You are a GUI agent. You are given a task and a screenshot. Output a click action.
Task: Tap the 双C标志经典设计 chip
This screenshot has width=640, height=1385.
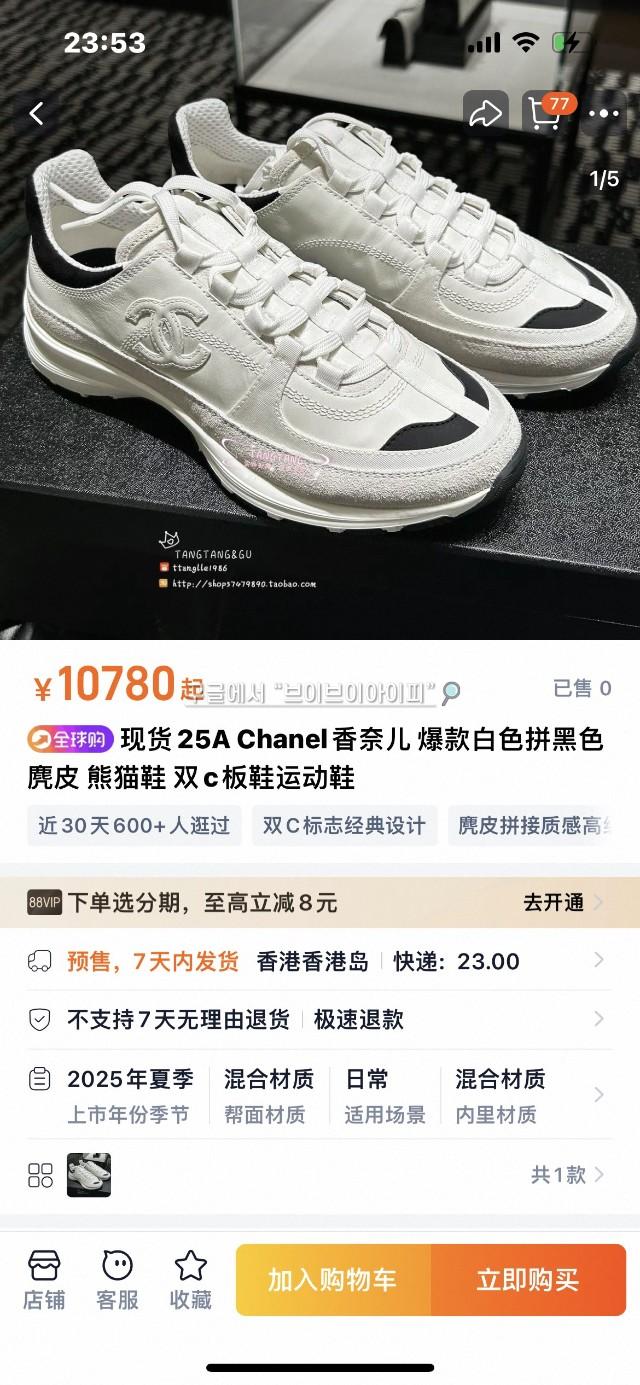coord(344,825)
